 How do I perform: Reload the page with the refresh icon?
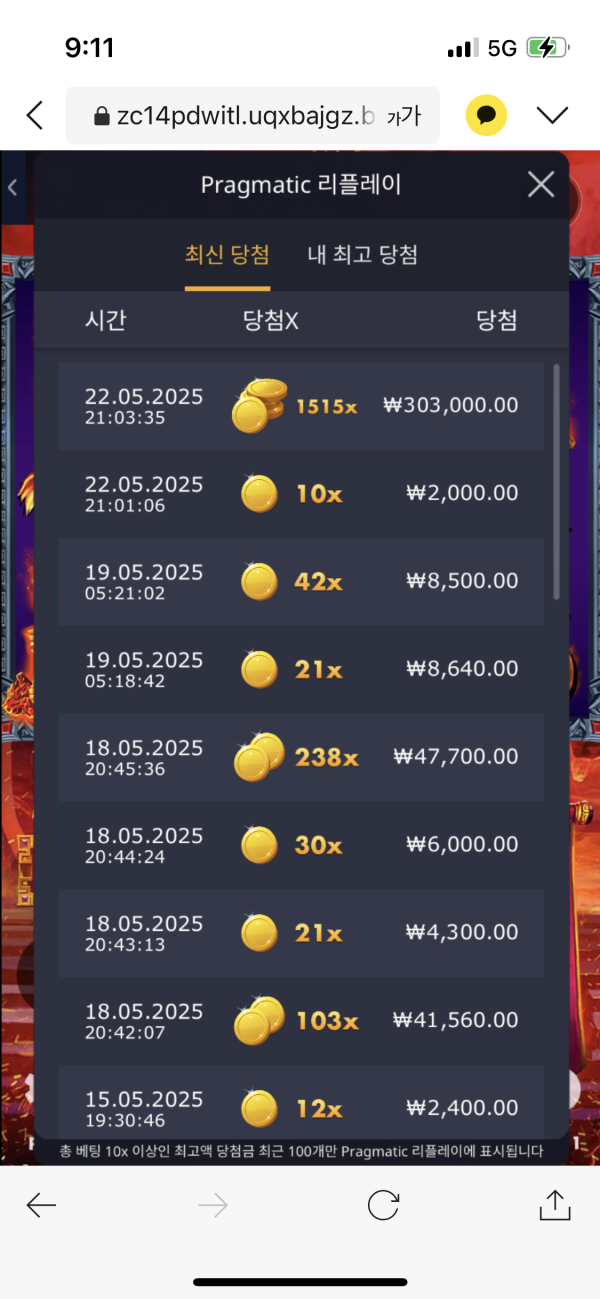click(x=383, y=1206)
